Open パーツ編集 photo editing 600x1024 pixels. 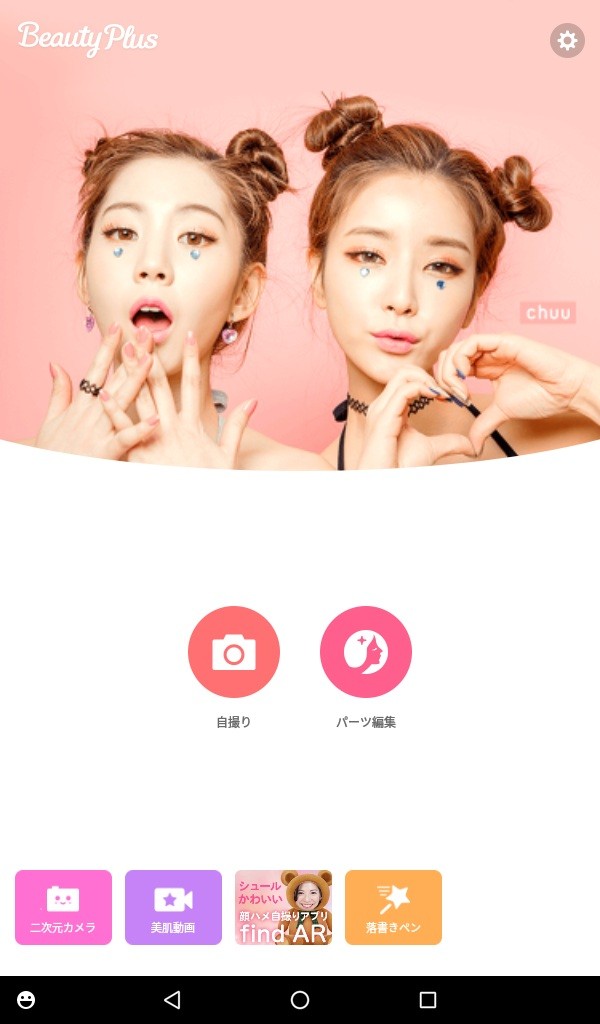[366, 652]
